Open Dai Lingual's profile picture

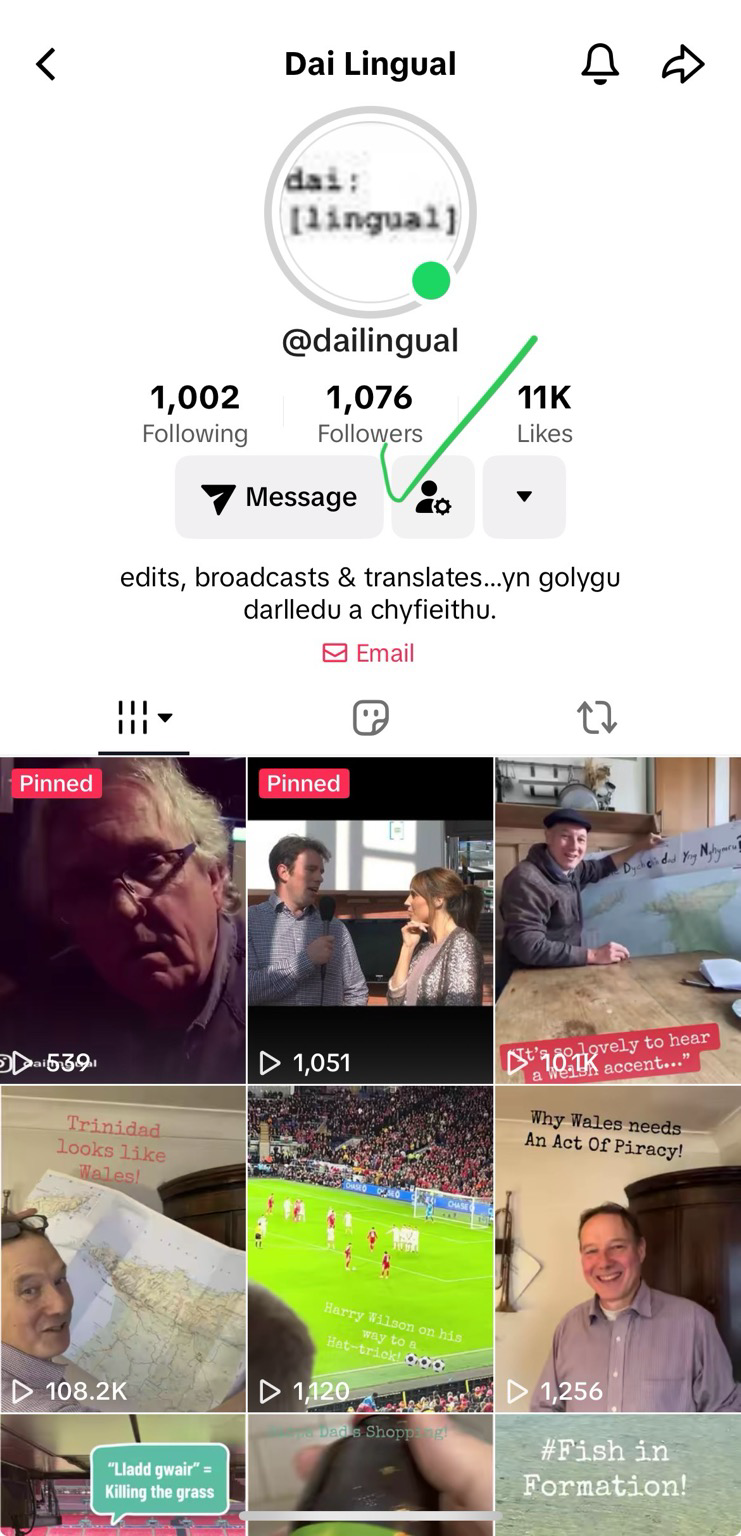pyautogui.click(x=370, y=212)
